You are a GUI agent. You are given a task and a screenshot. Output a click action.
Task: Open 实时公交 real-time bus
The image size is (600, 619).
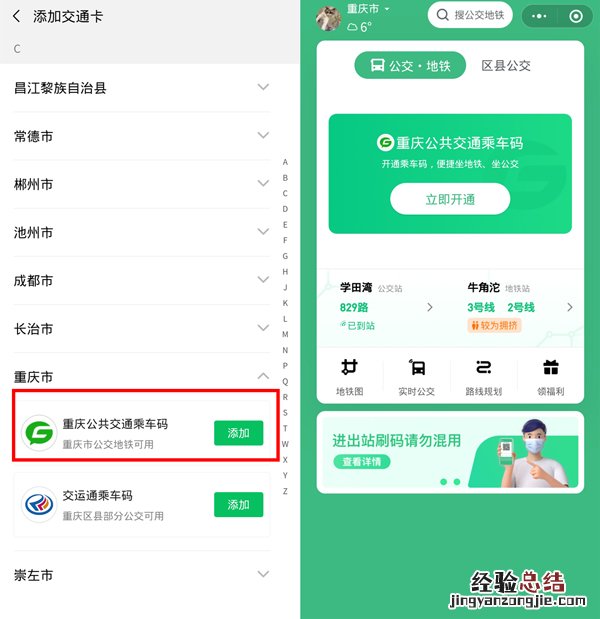coord(417,377)
